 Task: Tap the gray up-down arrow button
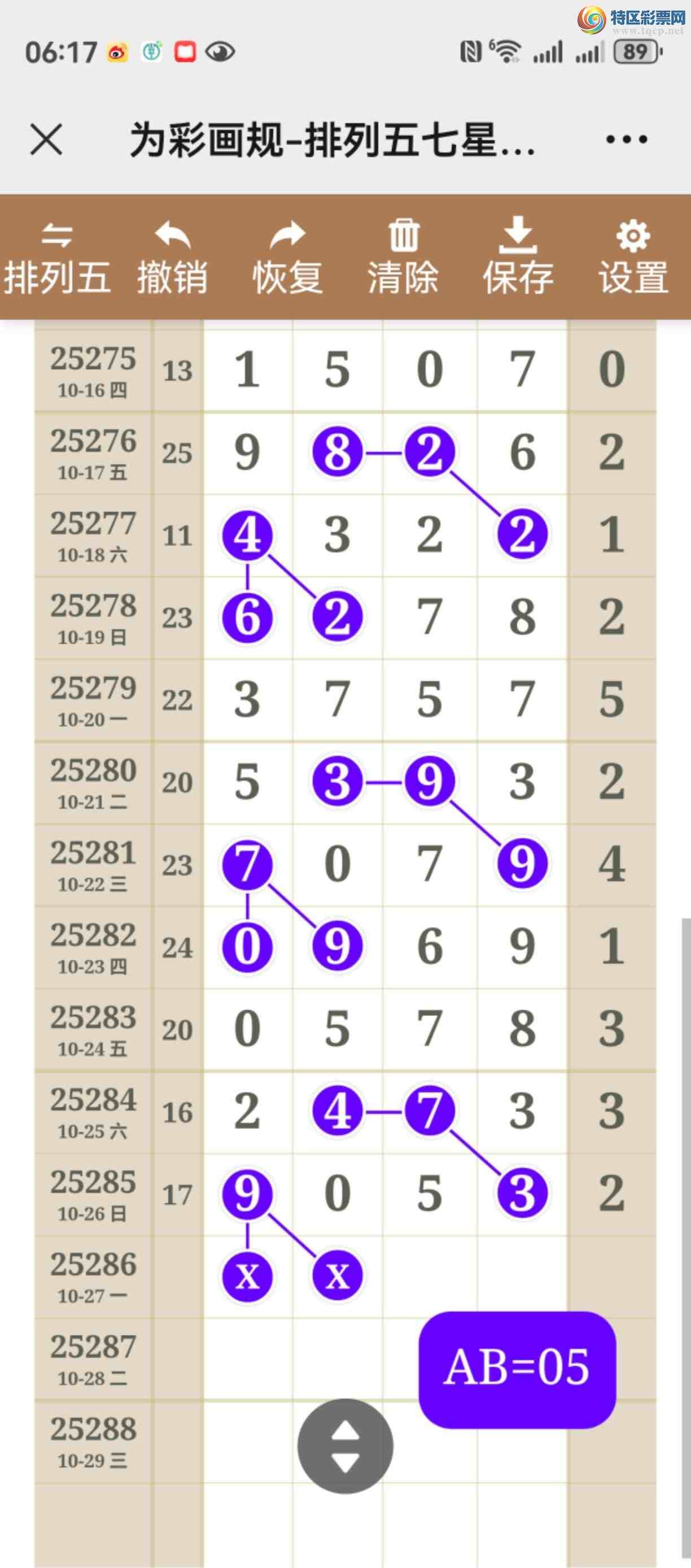(x=345, y=1445)
